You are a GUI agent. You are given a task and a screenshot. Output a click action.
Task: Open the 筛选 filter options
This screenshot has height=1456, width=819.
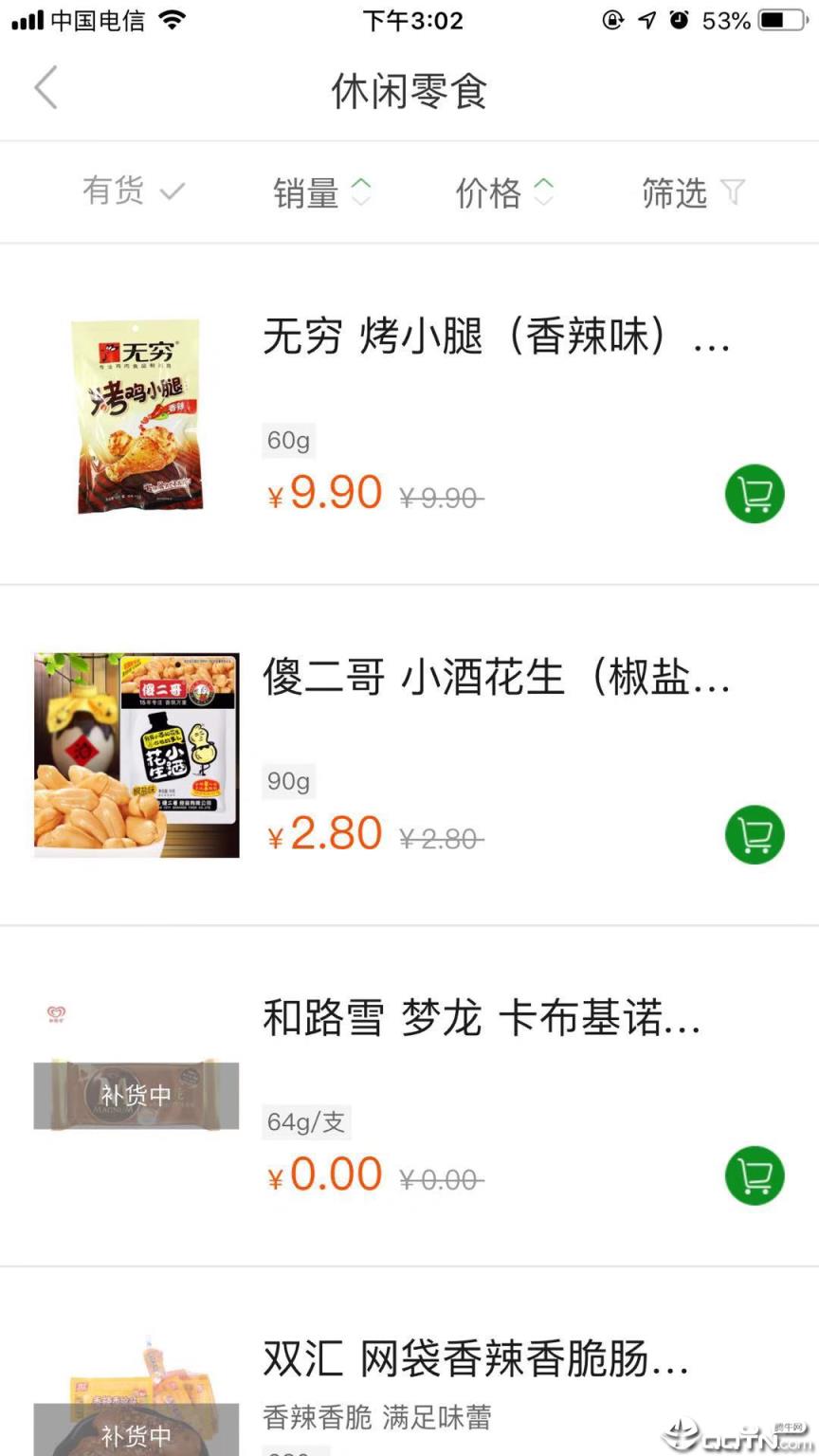[x=692, y=192]
